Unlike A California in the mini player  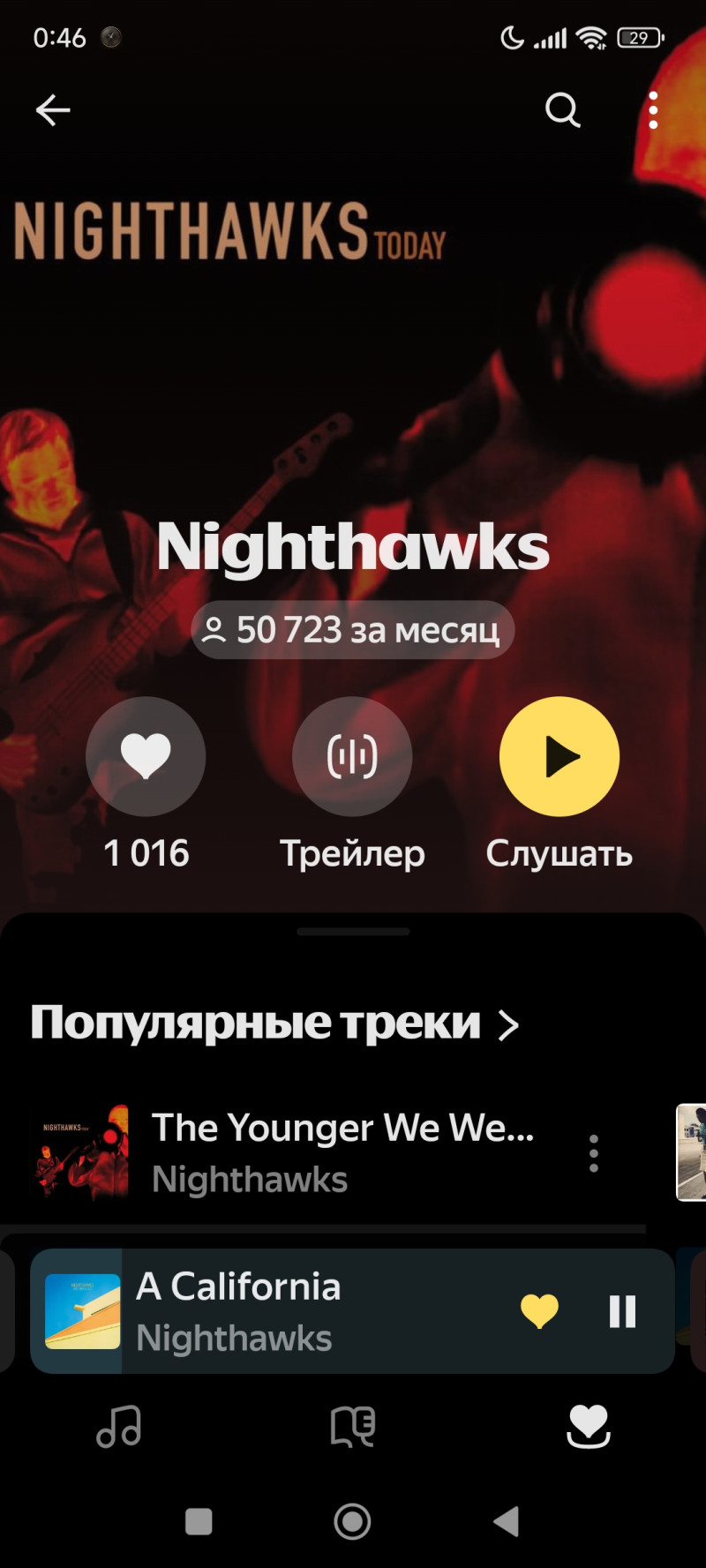tap(539, 1311)
